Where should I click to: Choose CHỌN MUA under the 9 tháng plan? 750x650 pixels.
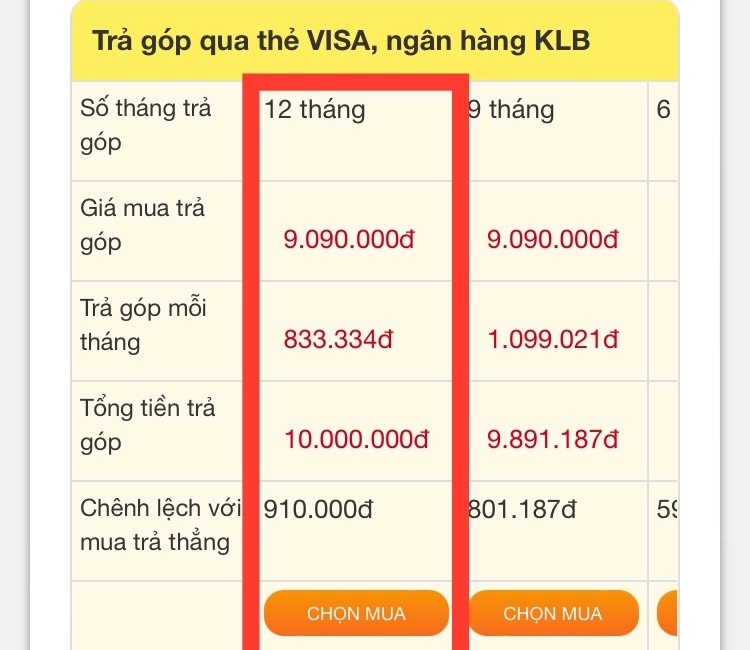552,613
